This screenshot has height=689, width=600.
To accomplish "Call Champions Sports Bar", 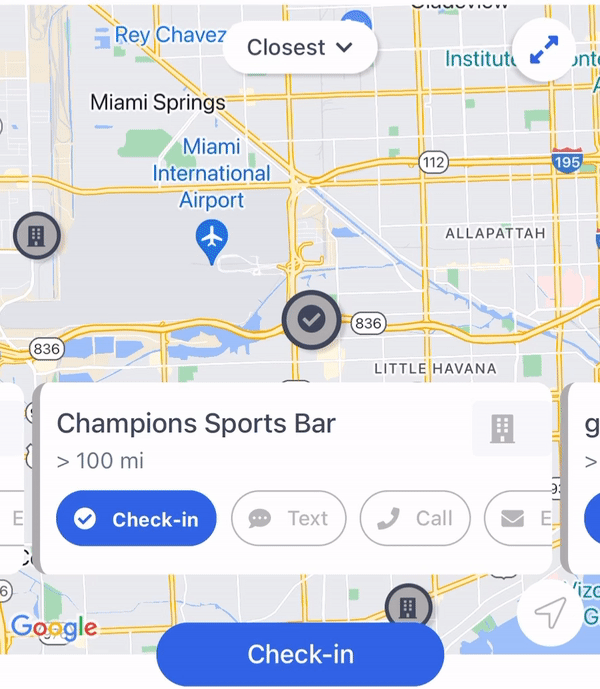I will 415,518.
